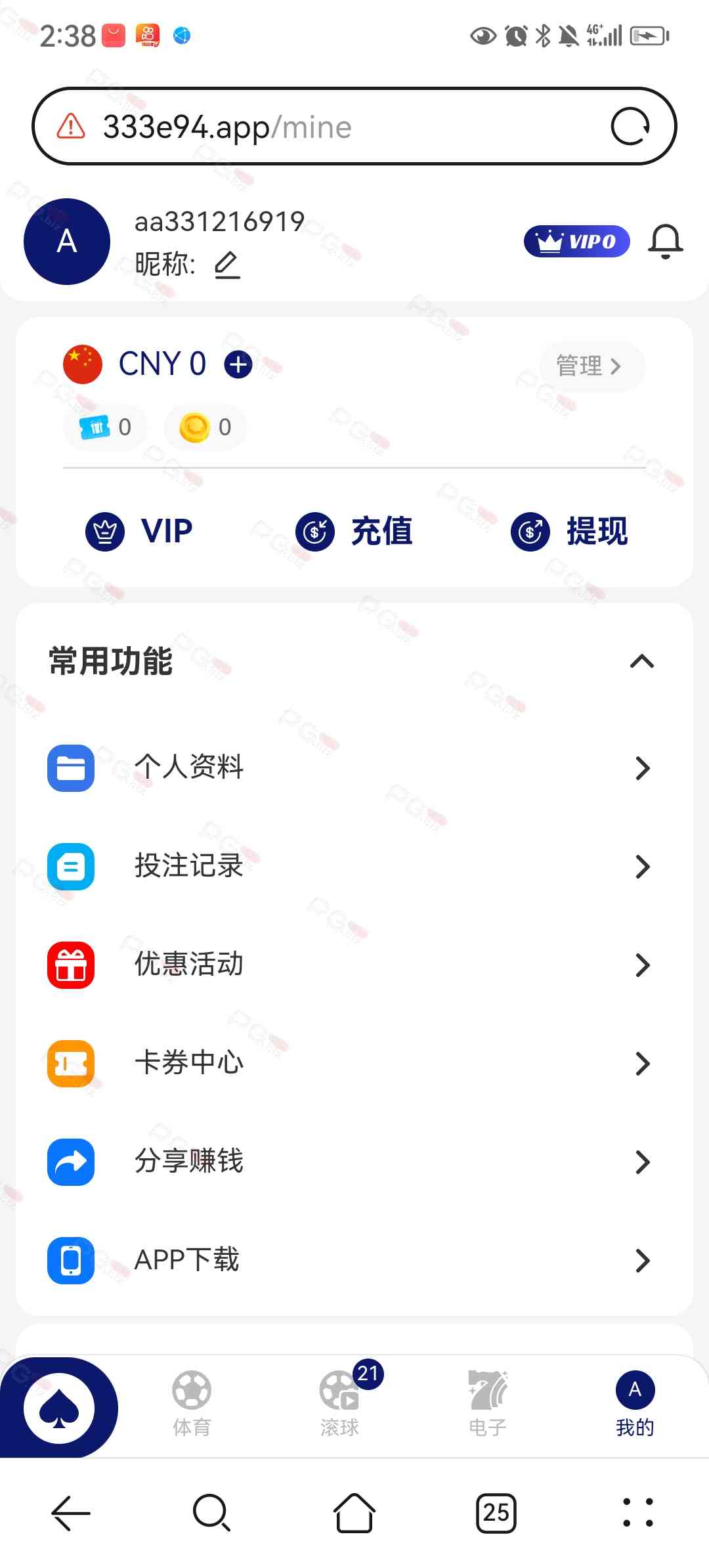Screen dimensions: 709x1568
Task: Open 管理 wallet management
Action: point(590,366)
